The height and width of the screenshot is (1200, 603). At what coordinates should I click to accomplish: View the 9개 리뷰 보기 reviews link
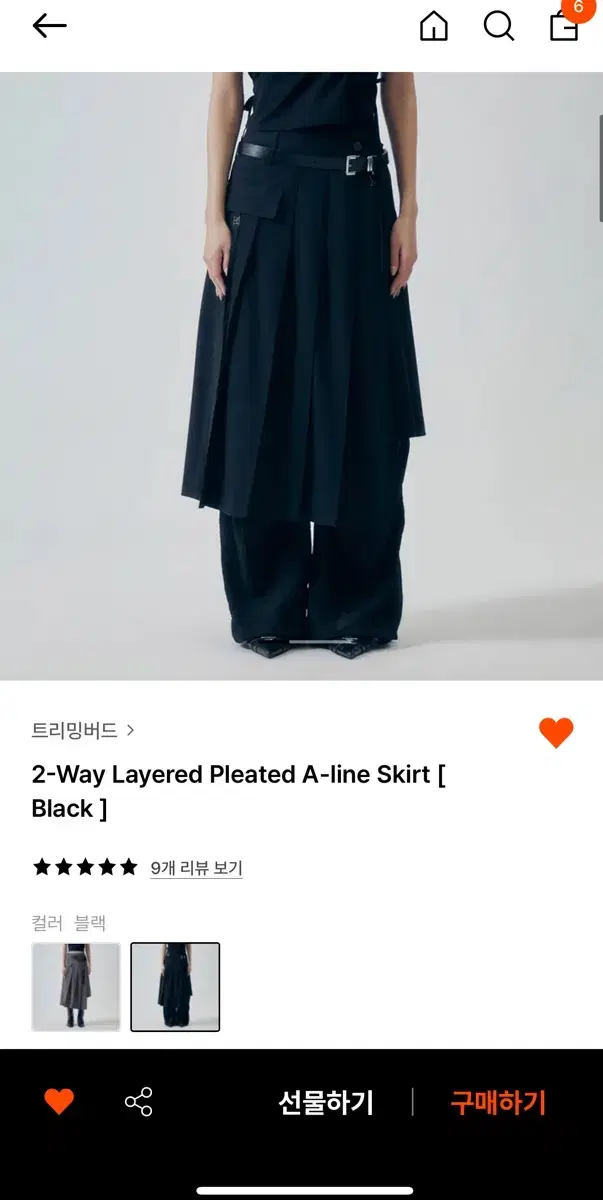[196, 868]
